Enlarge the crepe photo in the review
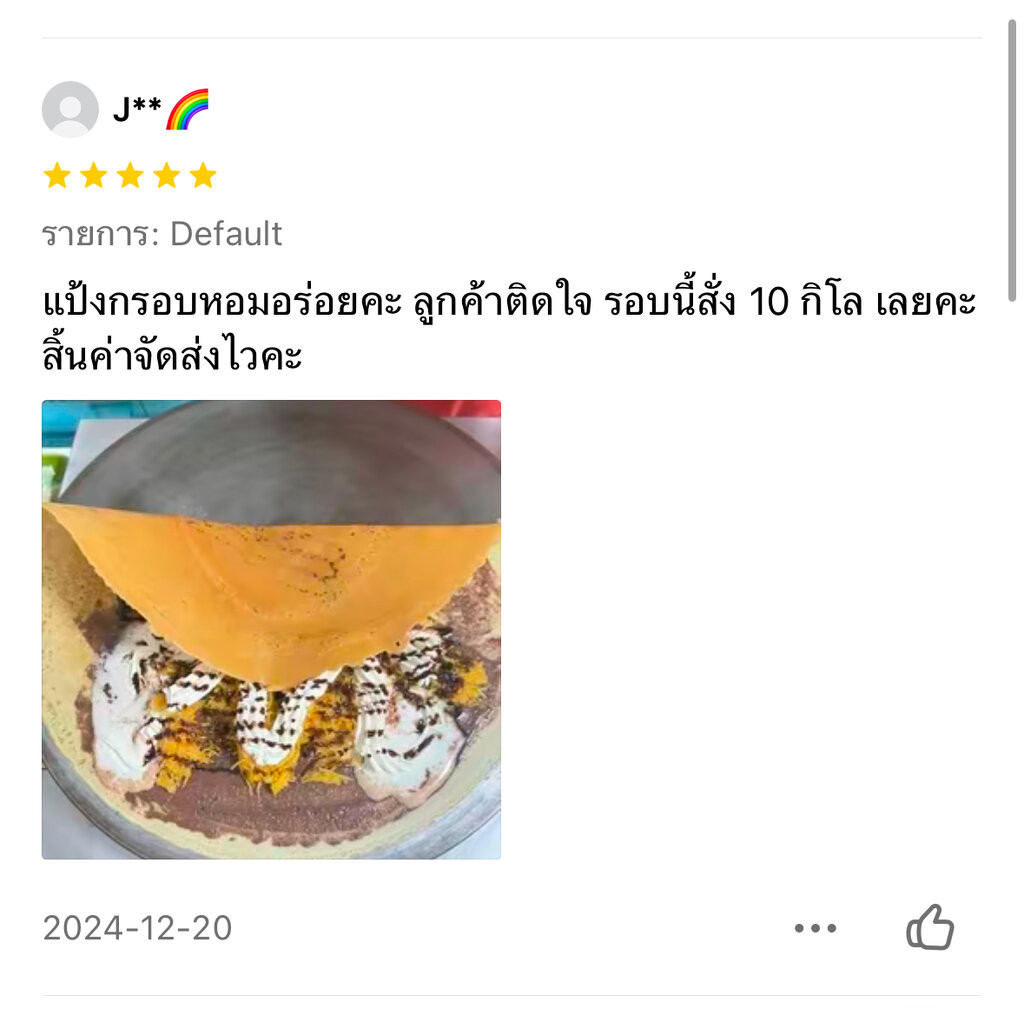 pyautogui.click(x=271, y=629)
